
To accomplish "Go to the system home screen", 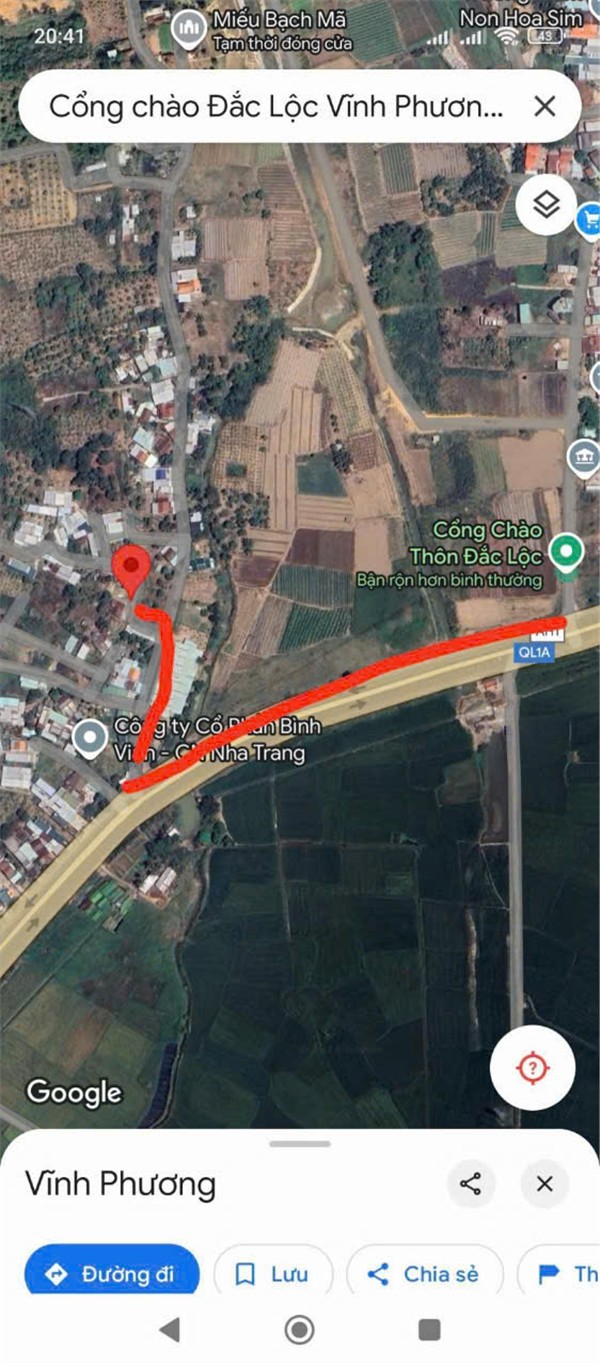I will coord(299,1329).
